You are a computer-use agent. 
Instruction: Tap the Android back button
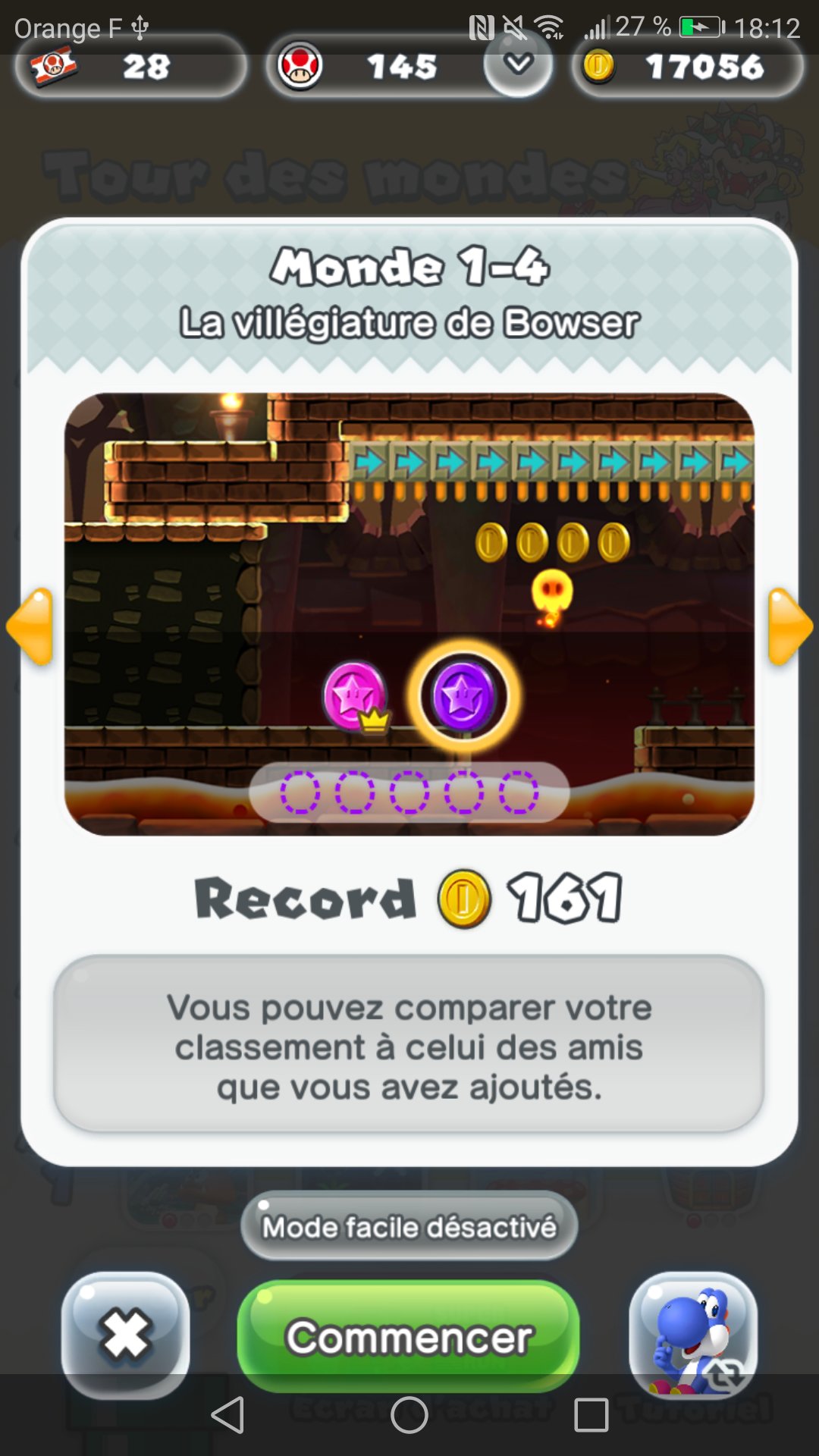tap(227, 1415)
